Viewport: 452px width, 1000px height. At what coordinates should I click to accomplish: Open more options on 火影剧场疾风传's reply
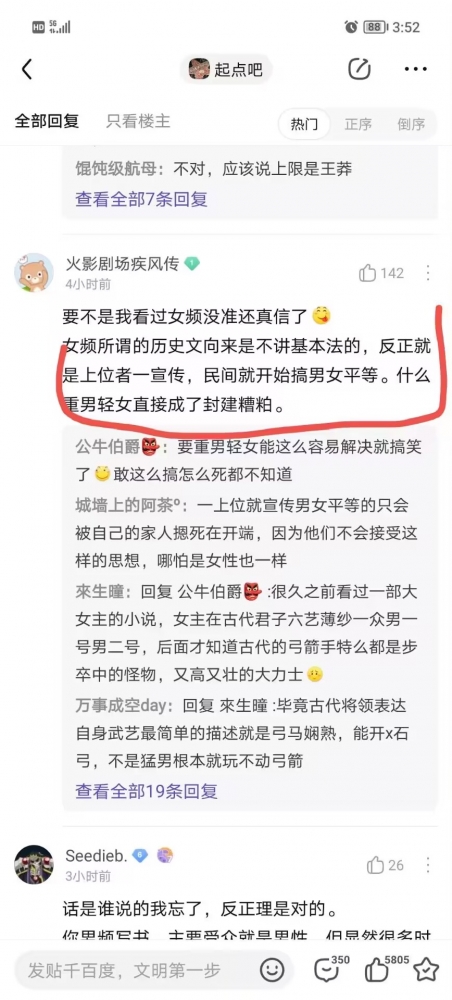428,273
